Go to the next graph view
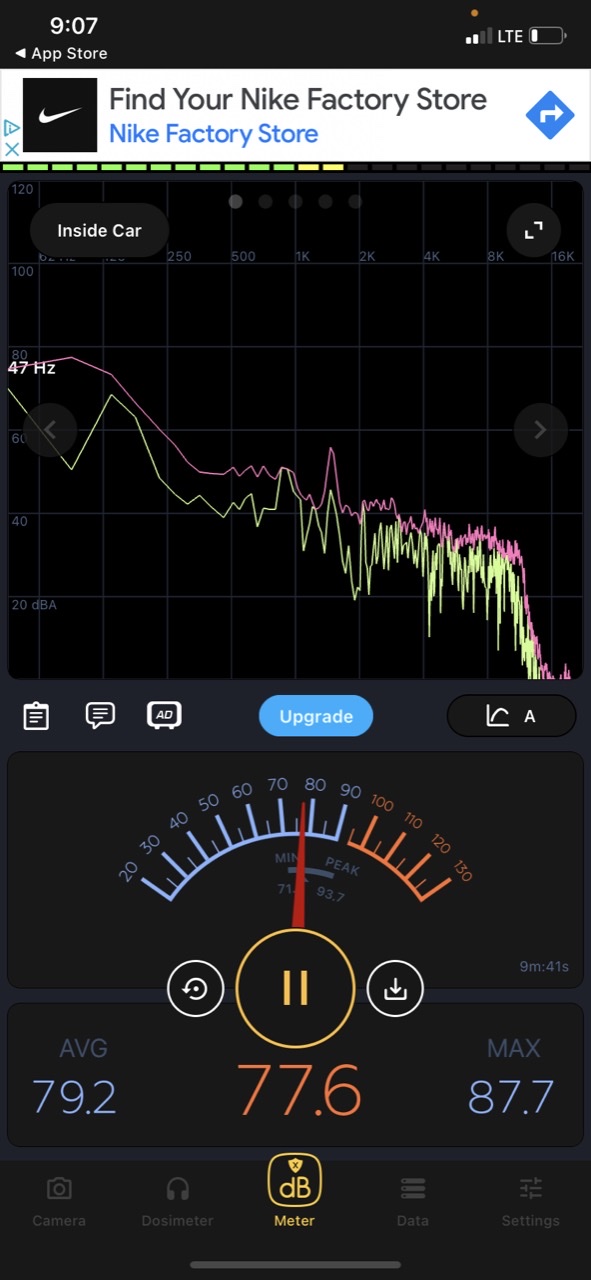 pyautogui.click(x=540, y=430)
